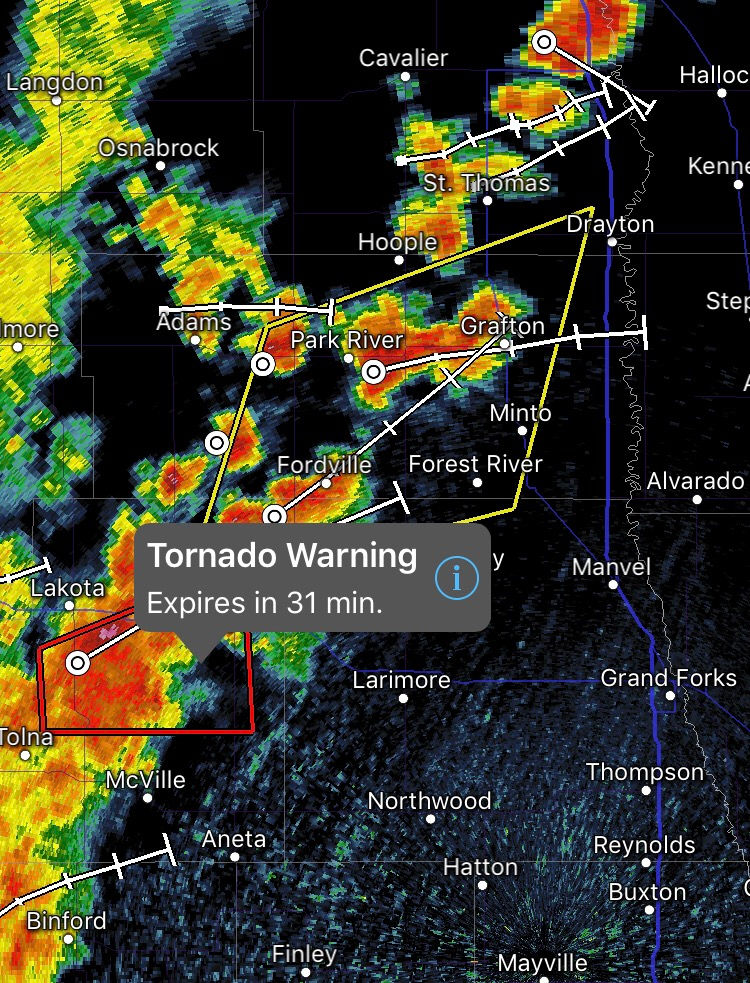Open the Tornado Warning info details
The width and height of the screenshot is (750, 983).
pos(457,578)
